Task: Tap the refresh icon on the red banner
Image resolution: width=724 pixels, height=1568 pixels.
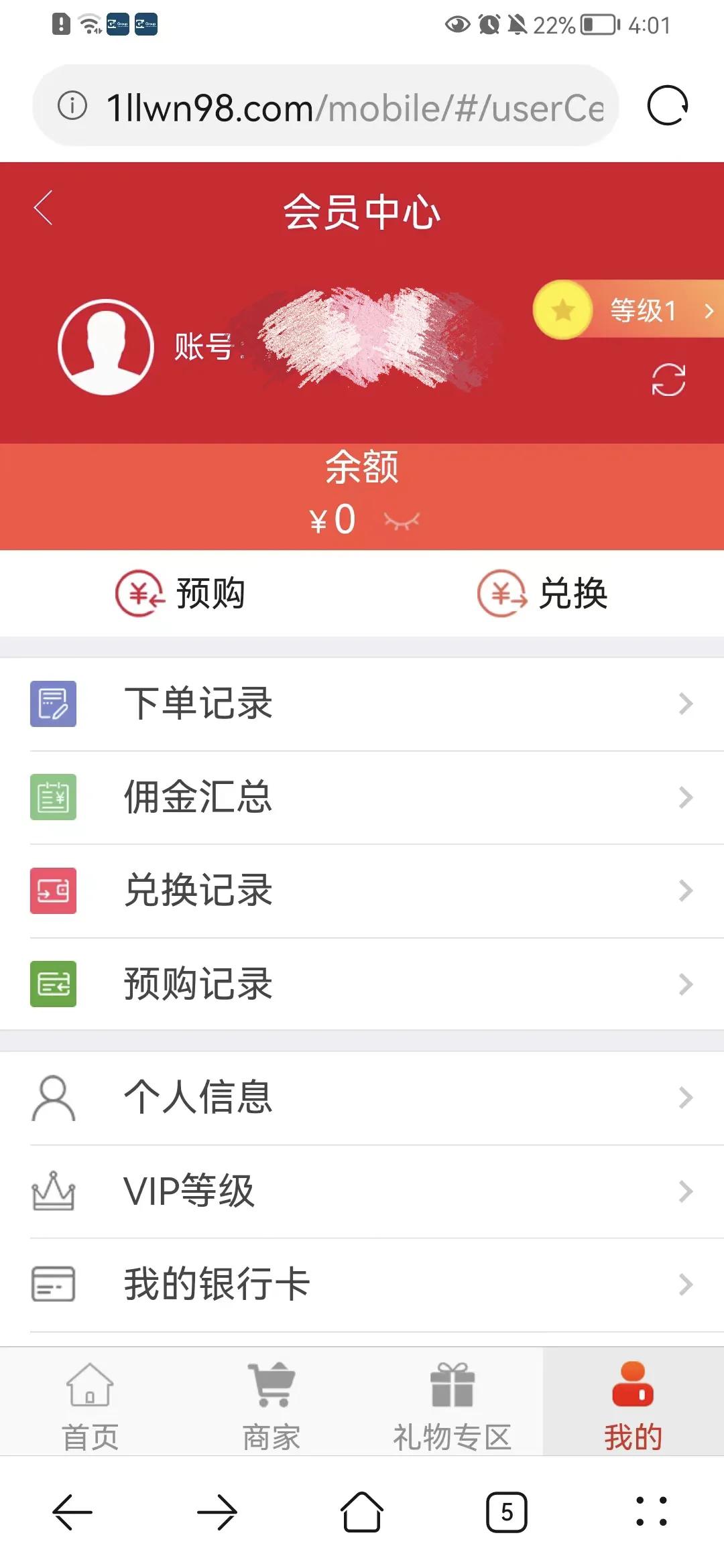Action: click(668, 379)
